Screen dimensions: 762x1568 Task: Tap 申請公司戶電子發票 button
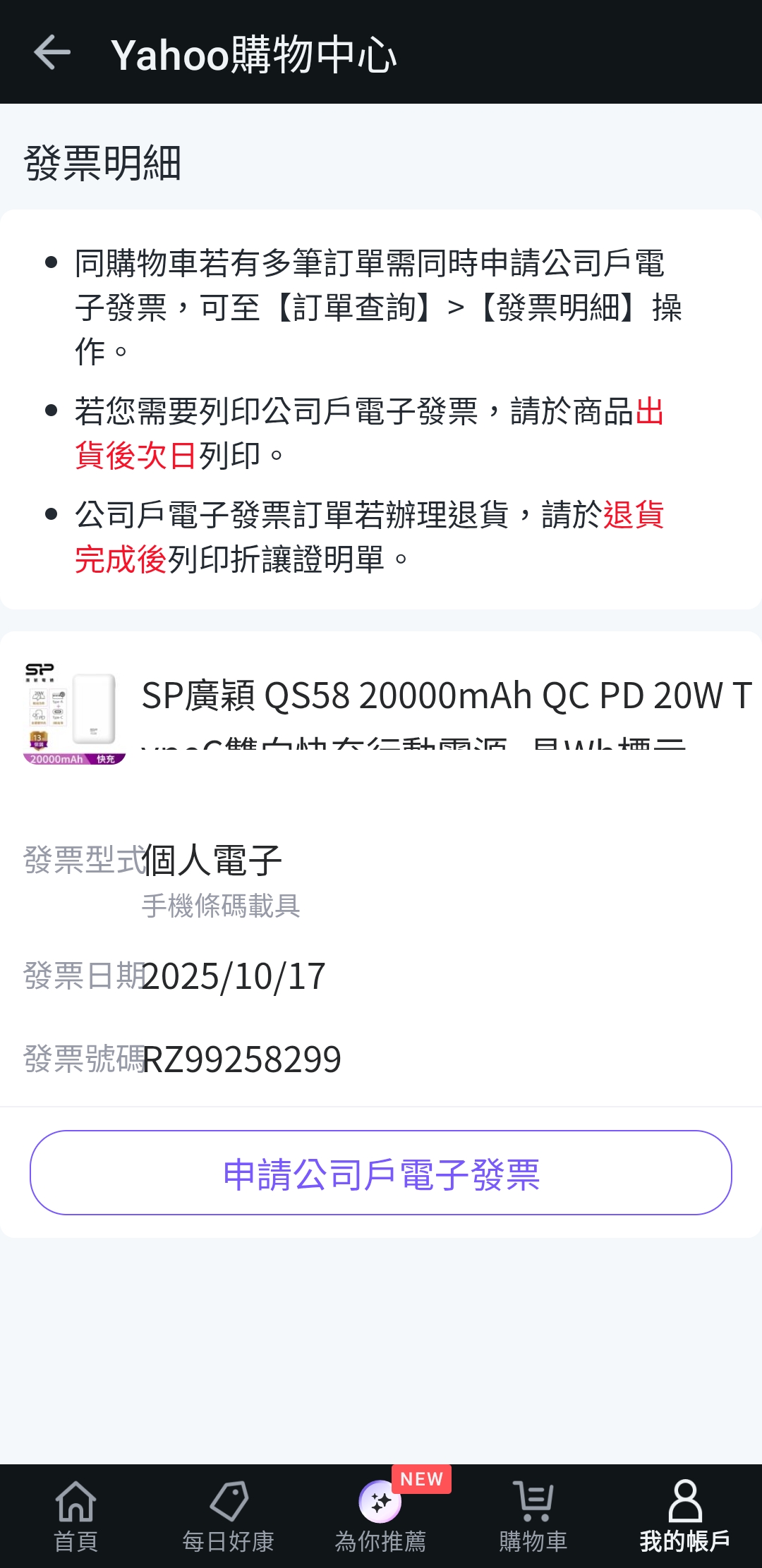[x=381, y=1173]
